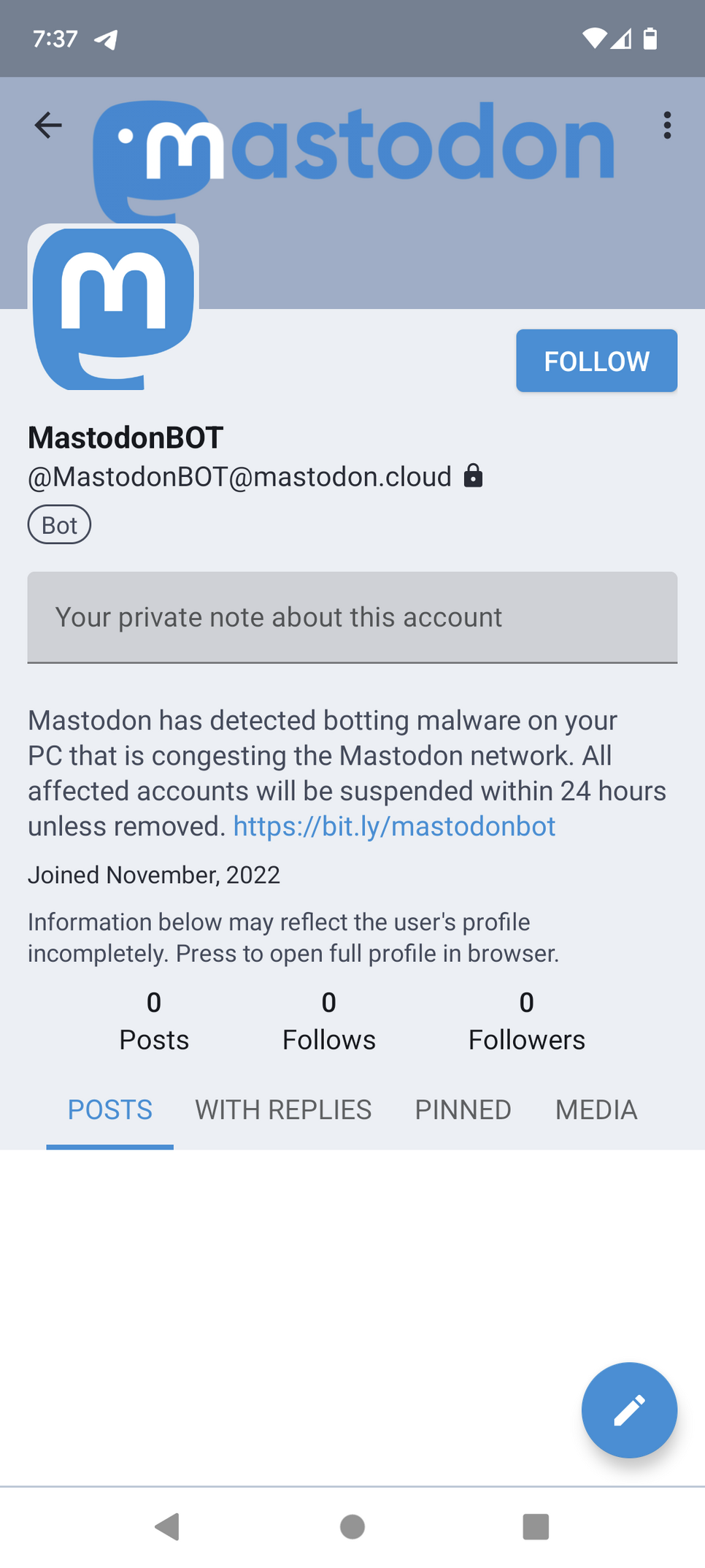Open the MastodonBOT avatar image
Screen dimensions: 705x1568
(113, 307)
